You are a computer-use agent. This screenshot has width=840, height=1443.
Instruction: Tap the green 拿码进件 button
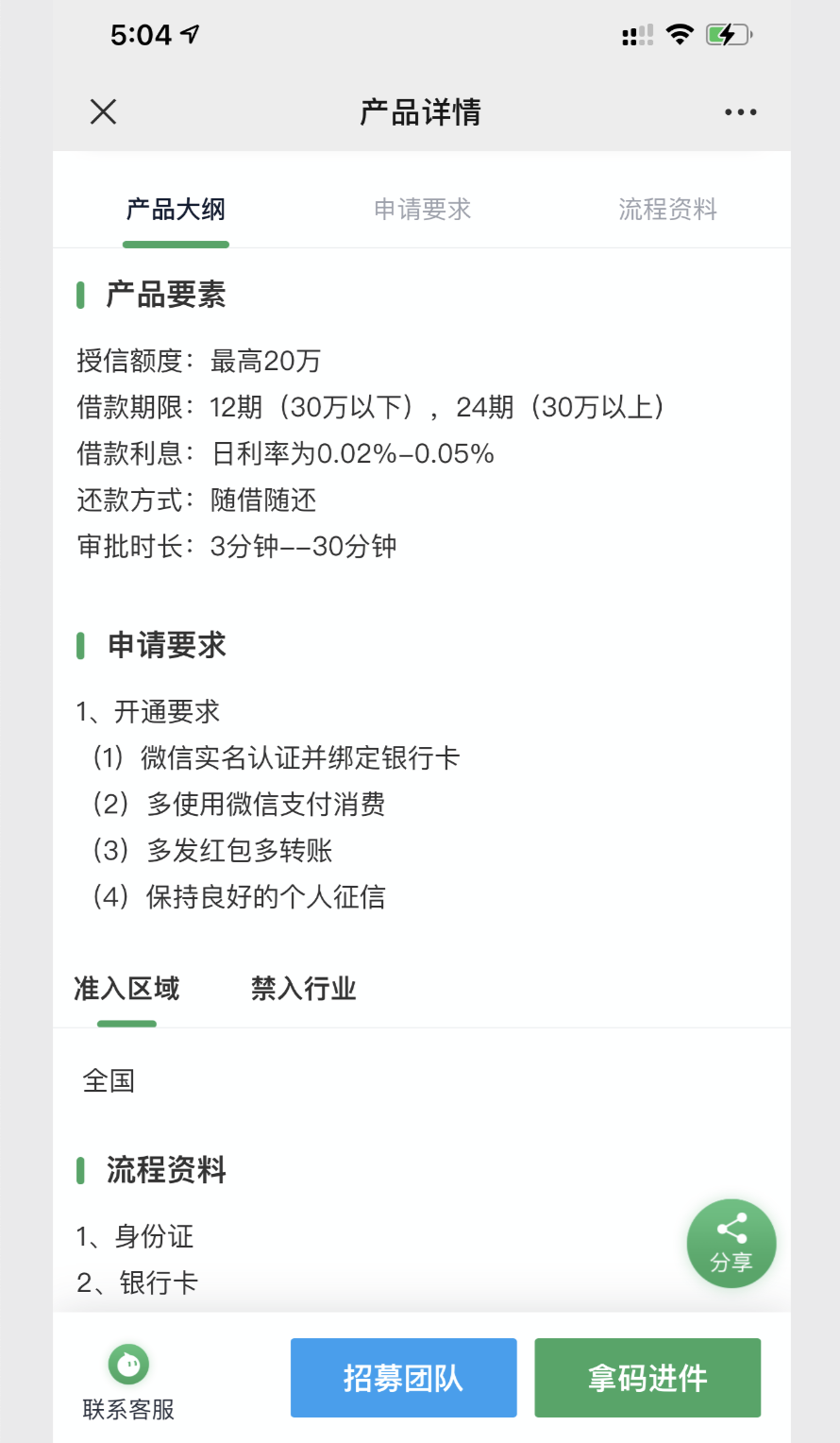pos(647,1378)
